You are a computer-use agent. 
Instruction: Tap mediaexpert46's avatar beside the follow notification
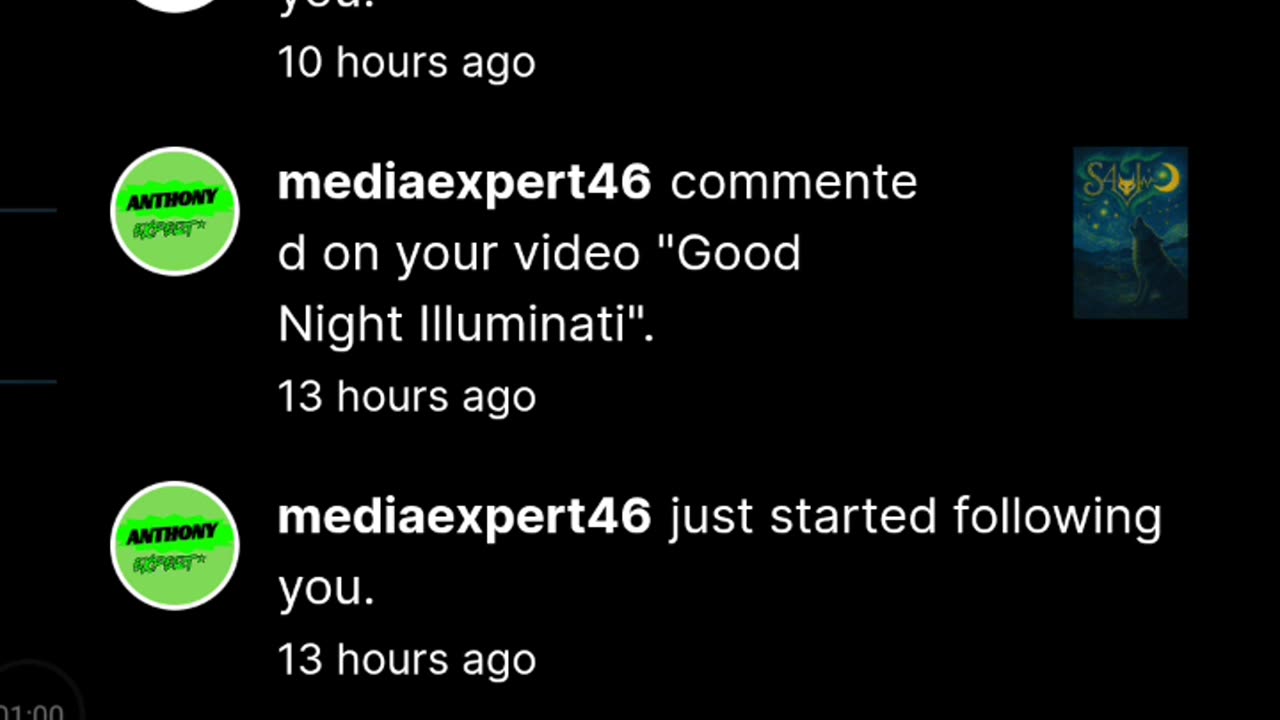(x=175, y=546)
